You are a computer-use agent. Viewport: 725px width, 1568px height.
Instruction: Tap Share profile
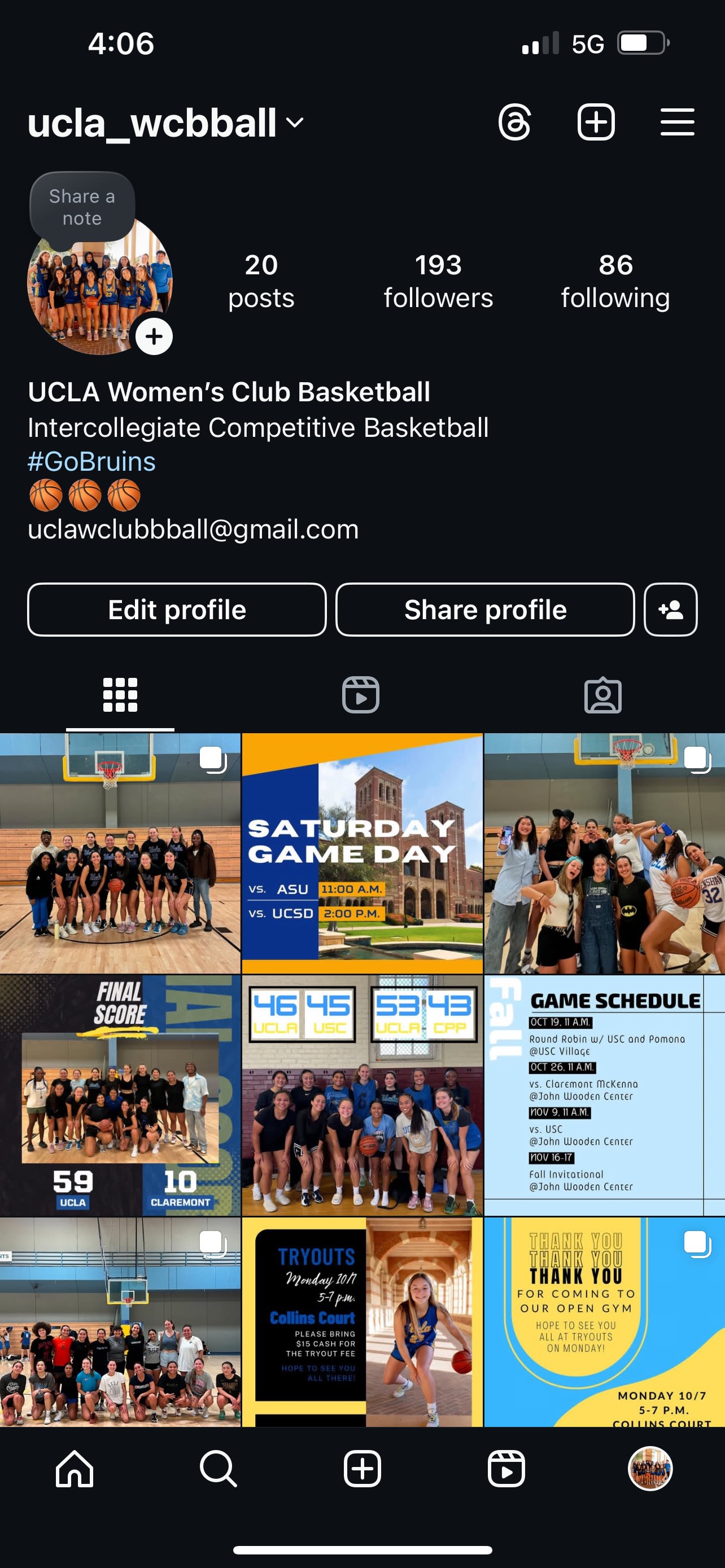485,609
